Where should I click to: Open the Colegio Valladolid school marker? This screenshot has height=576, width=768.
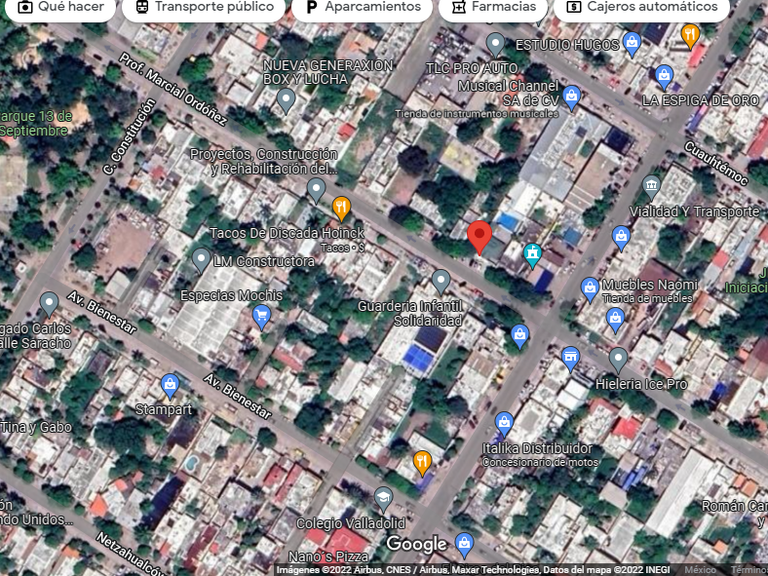click(384, 499)
